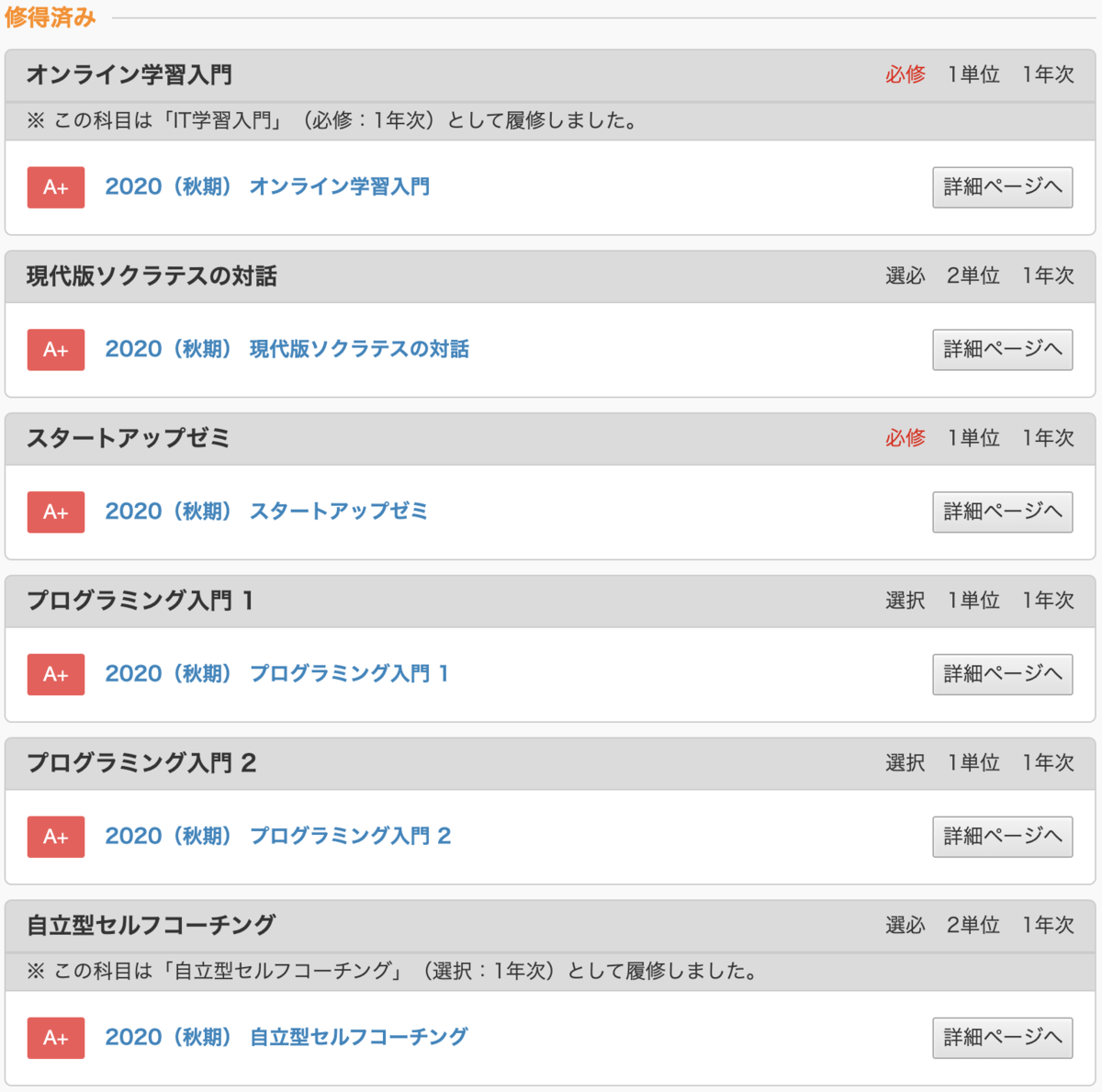Show the detail page for プログラミング入門 2
The image size is (1102, 1092).
[1002, 837]
